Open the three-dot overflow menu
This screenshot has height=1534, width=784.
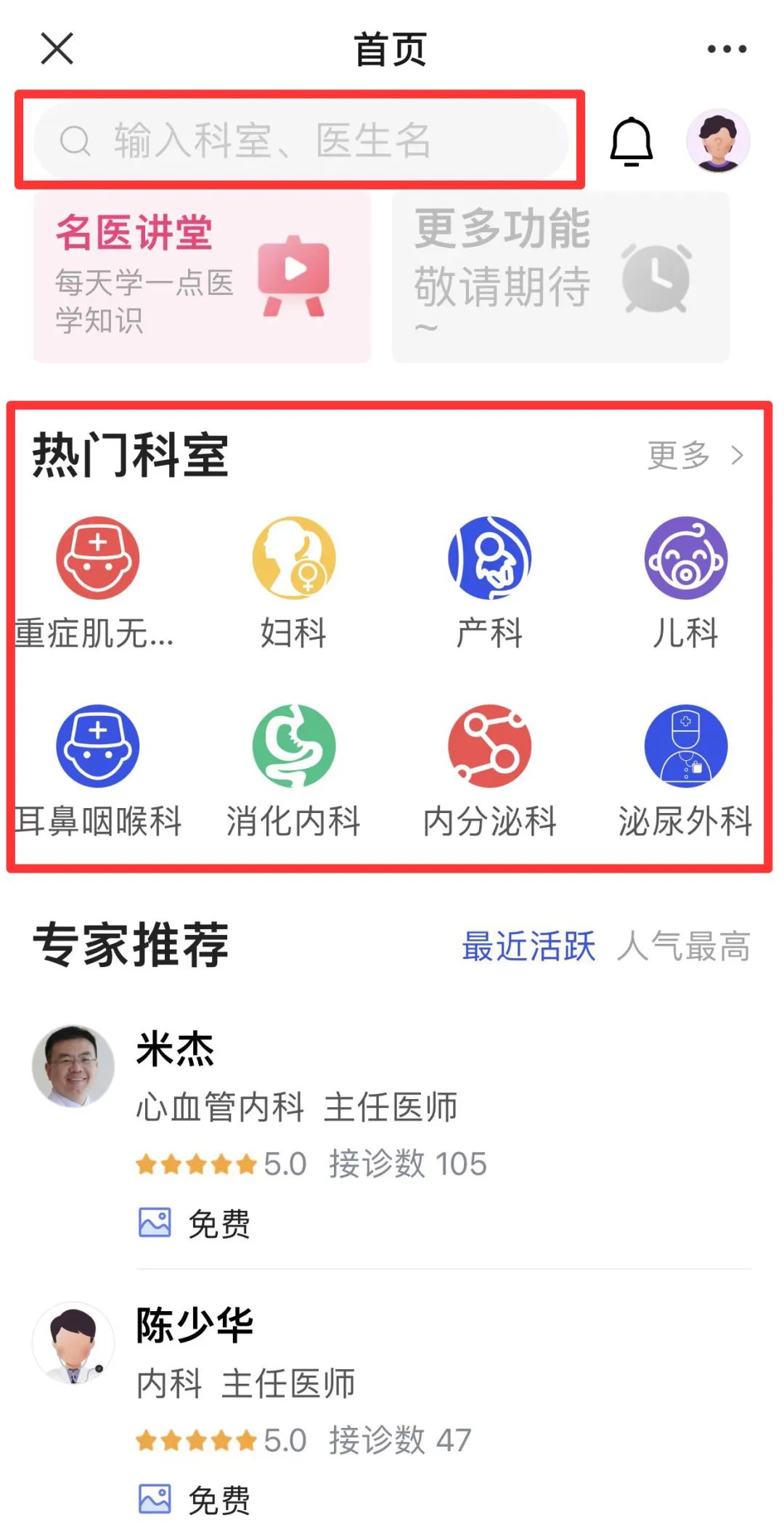tap(727, 49)
